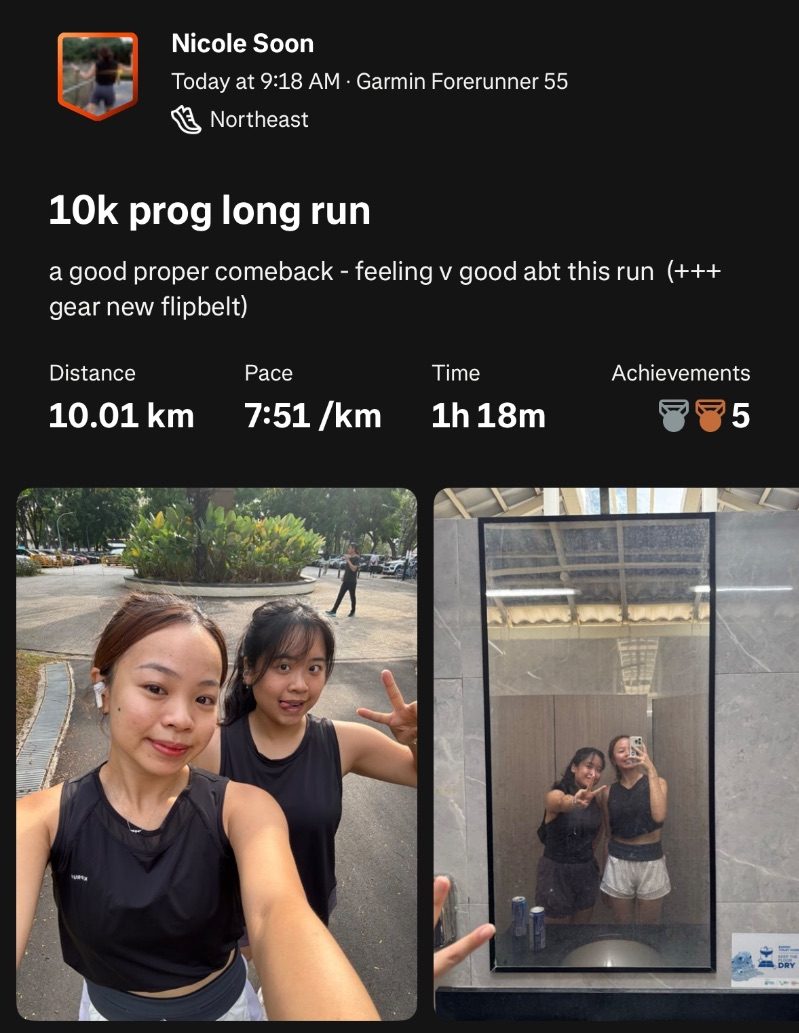799x1033 pixels.
Task: Tap the athlete name Nicole Soon
Action: click(x=242, y=43)
